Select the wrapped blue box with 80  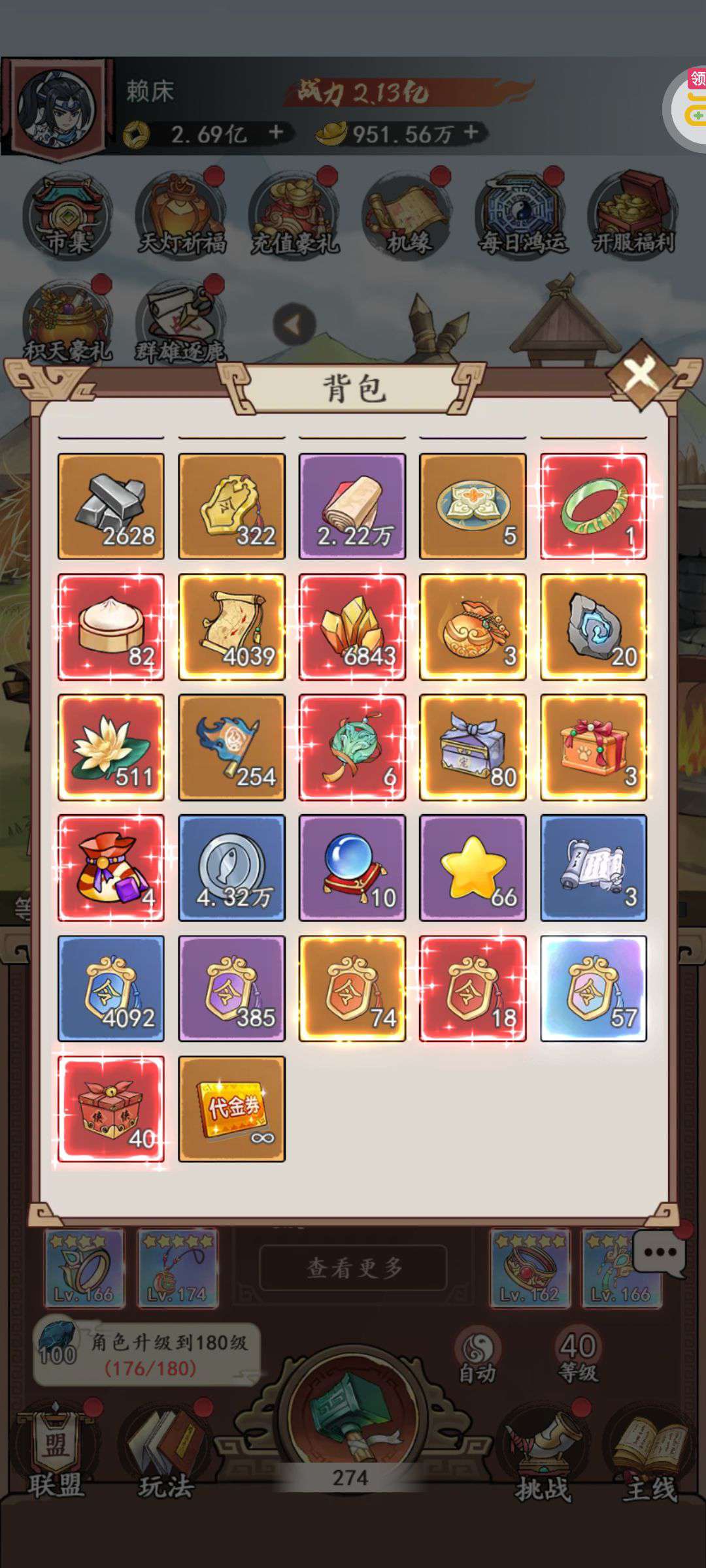click(x=473, y=747)
